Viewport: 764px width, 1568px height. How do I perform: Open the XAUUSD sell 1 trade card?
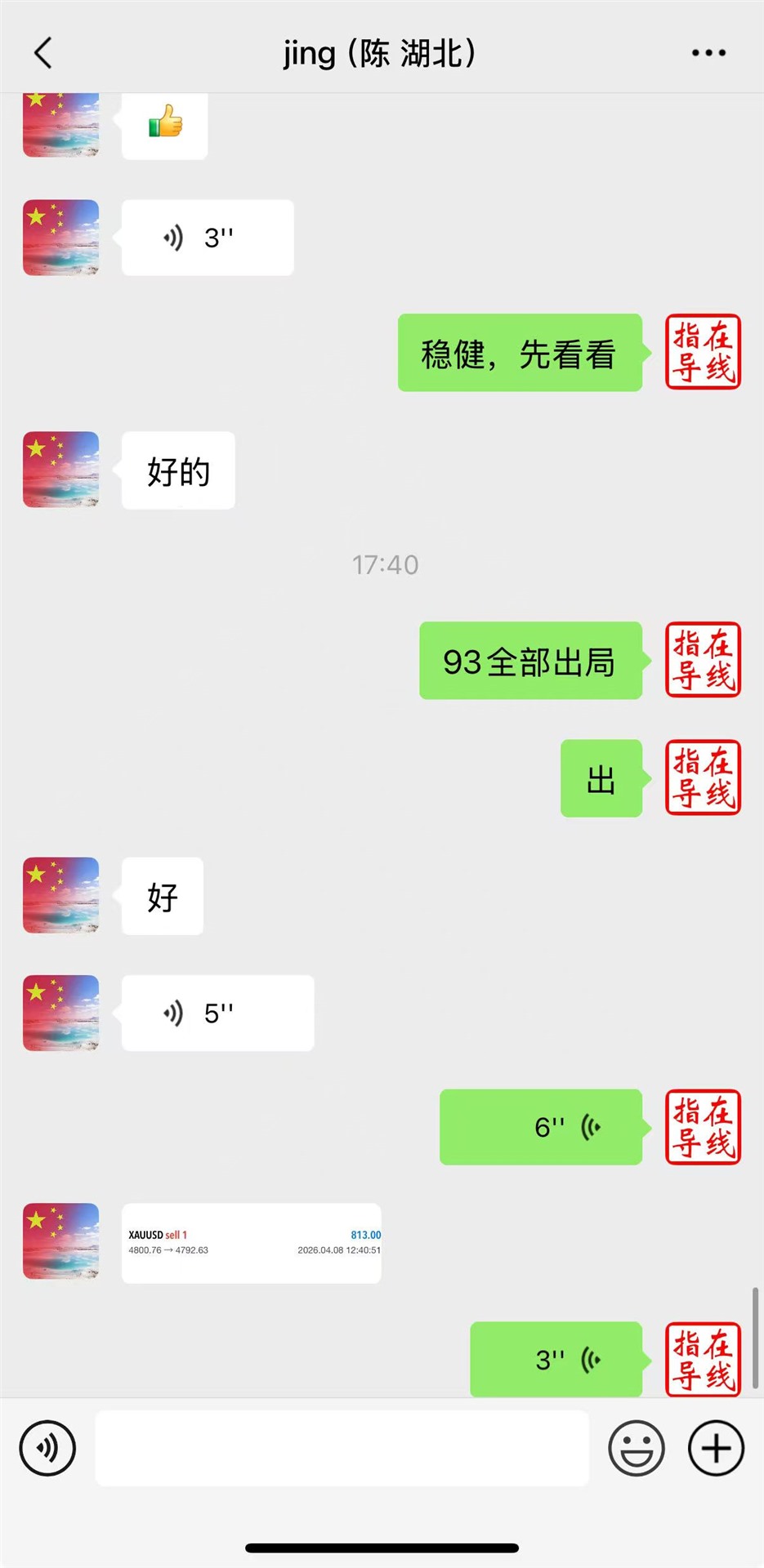[x=251, y=1243]
